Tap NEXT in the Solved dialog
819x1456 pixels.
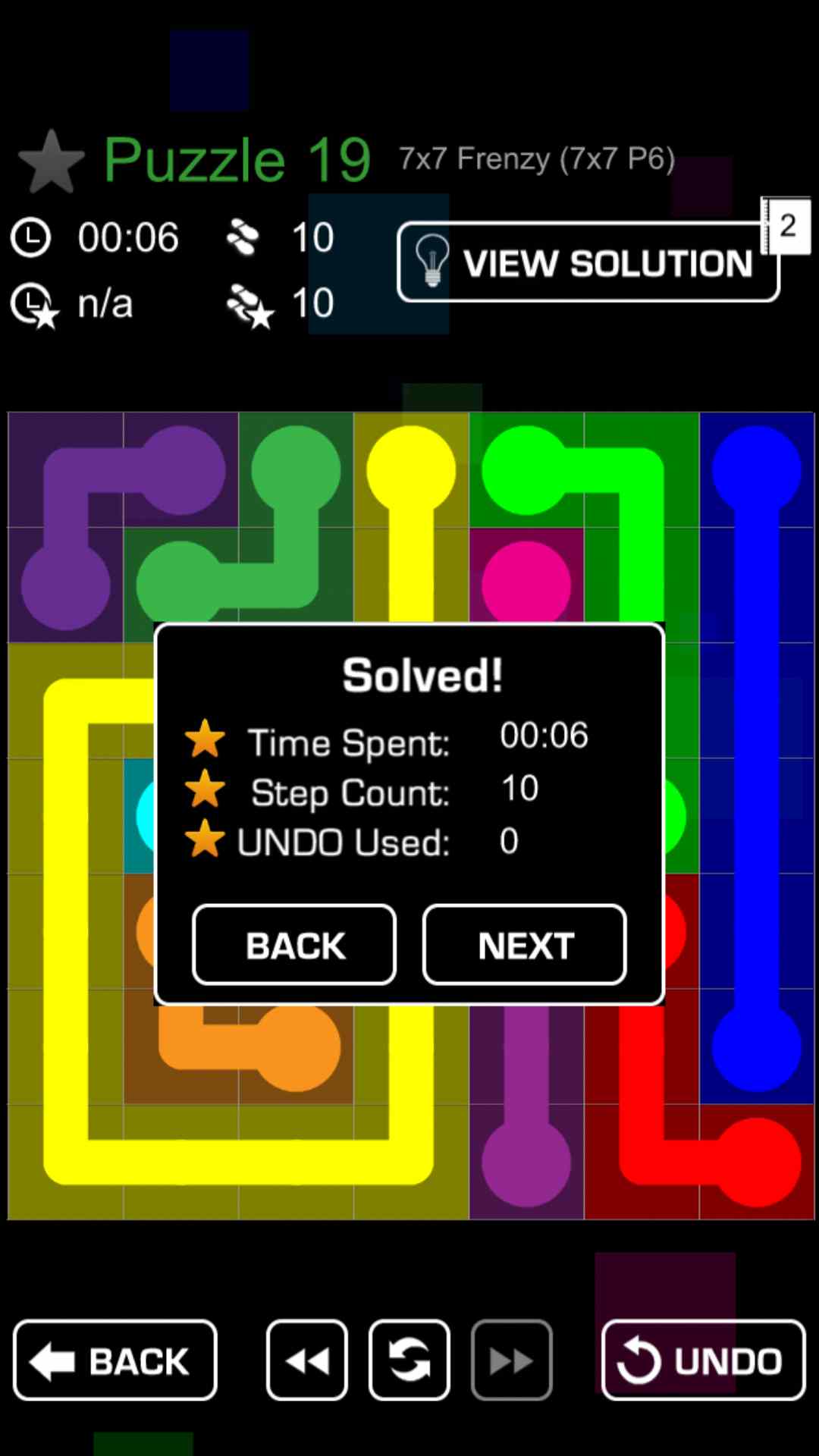click(x=524, y=945)
